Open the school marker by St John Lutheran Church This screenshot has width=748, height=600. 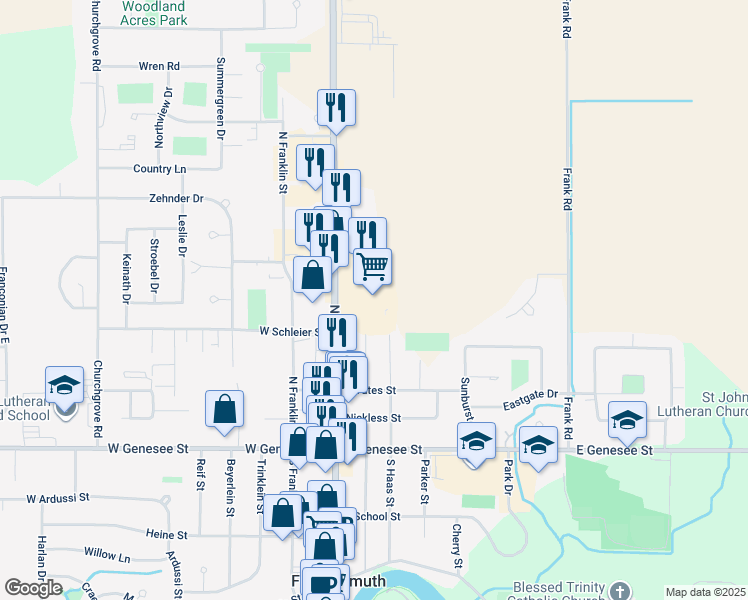point(627,420)
